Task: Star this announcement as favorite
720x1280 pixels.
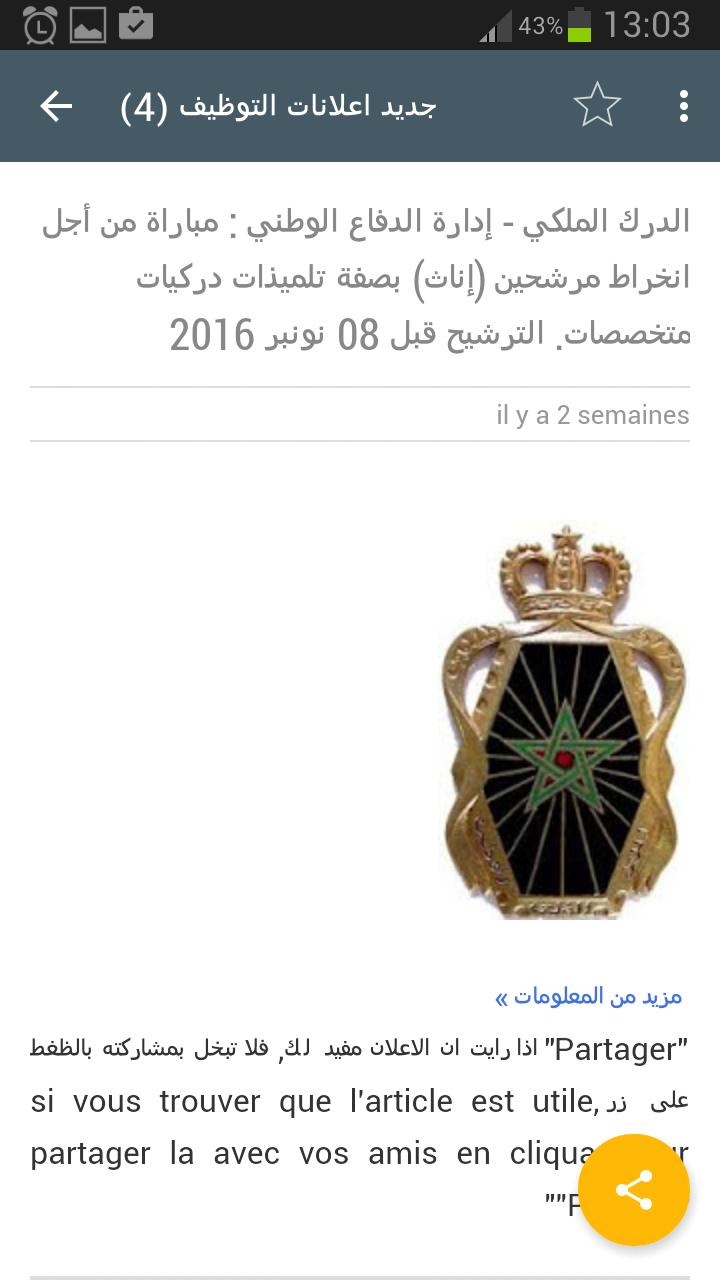Action: coord(597,104)
